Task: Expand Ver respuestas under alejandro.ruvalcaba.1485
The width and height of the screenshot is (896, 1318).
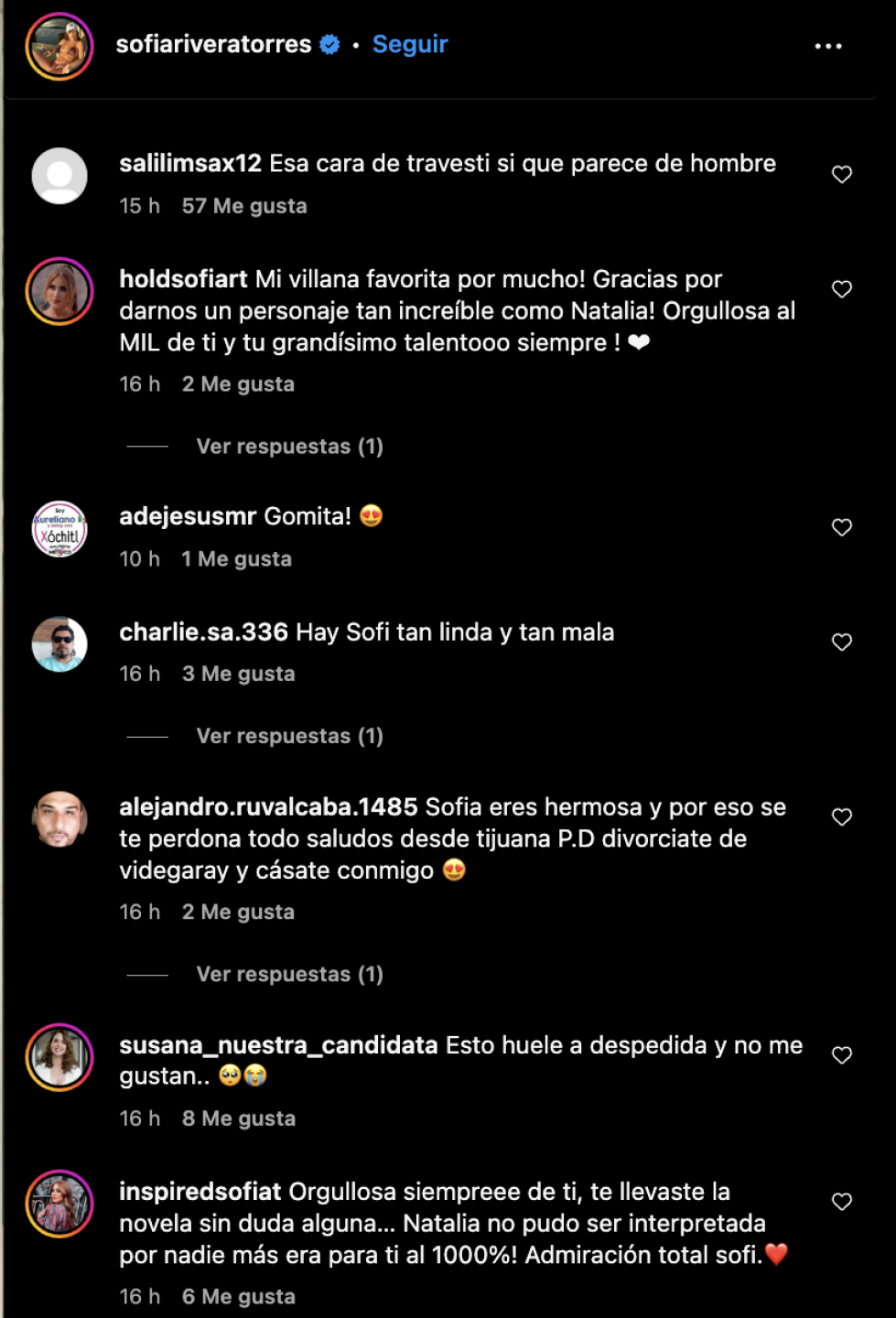Action: 289,974
